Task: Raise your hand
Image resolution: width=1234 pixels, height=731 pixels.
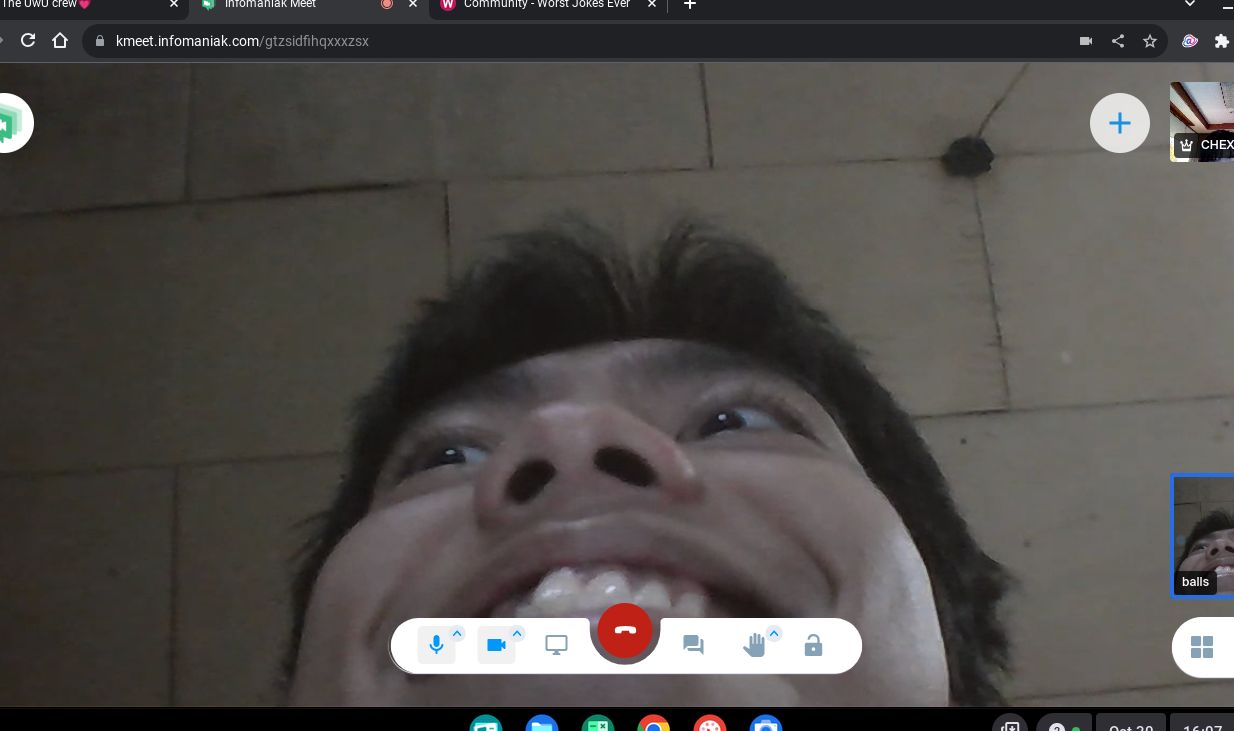Action: click(x=753, y=646)
